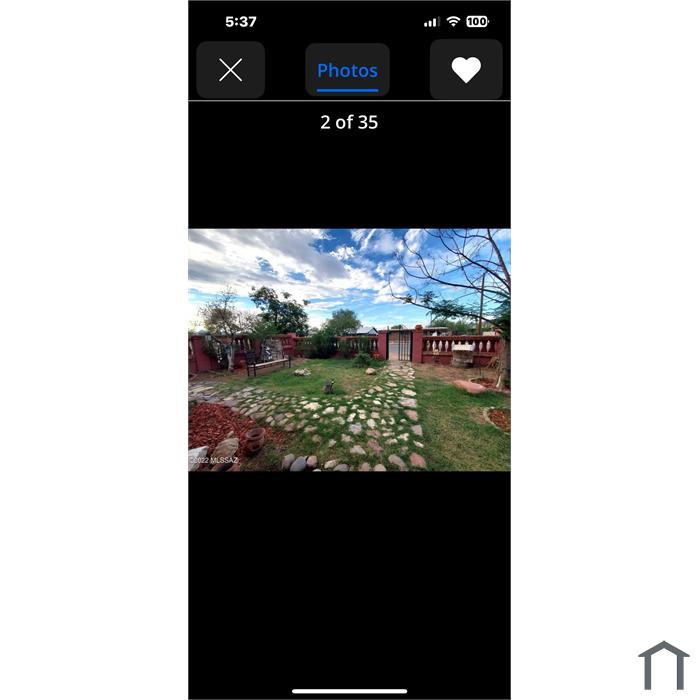The height and width of the screenshot is (700, 700).
Task: Close the photo viewer
Action: (x=230, y=70)
